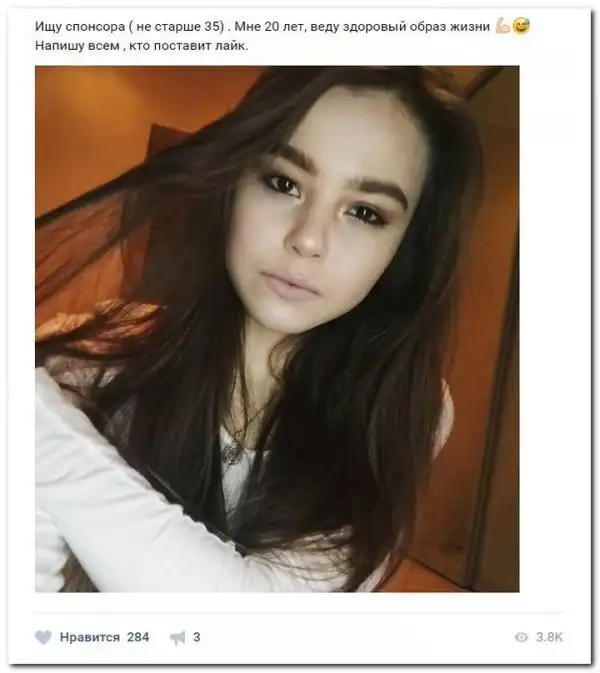Like the post via the Нравится heart
The image size is (600, 673).
point(43,637)
